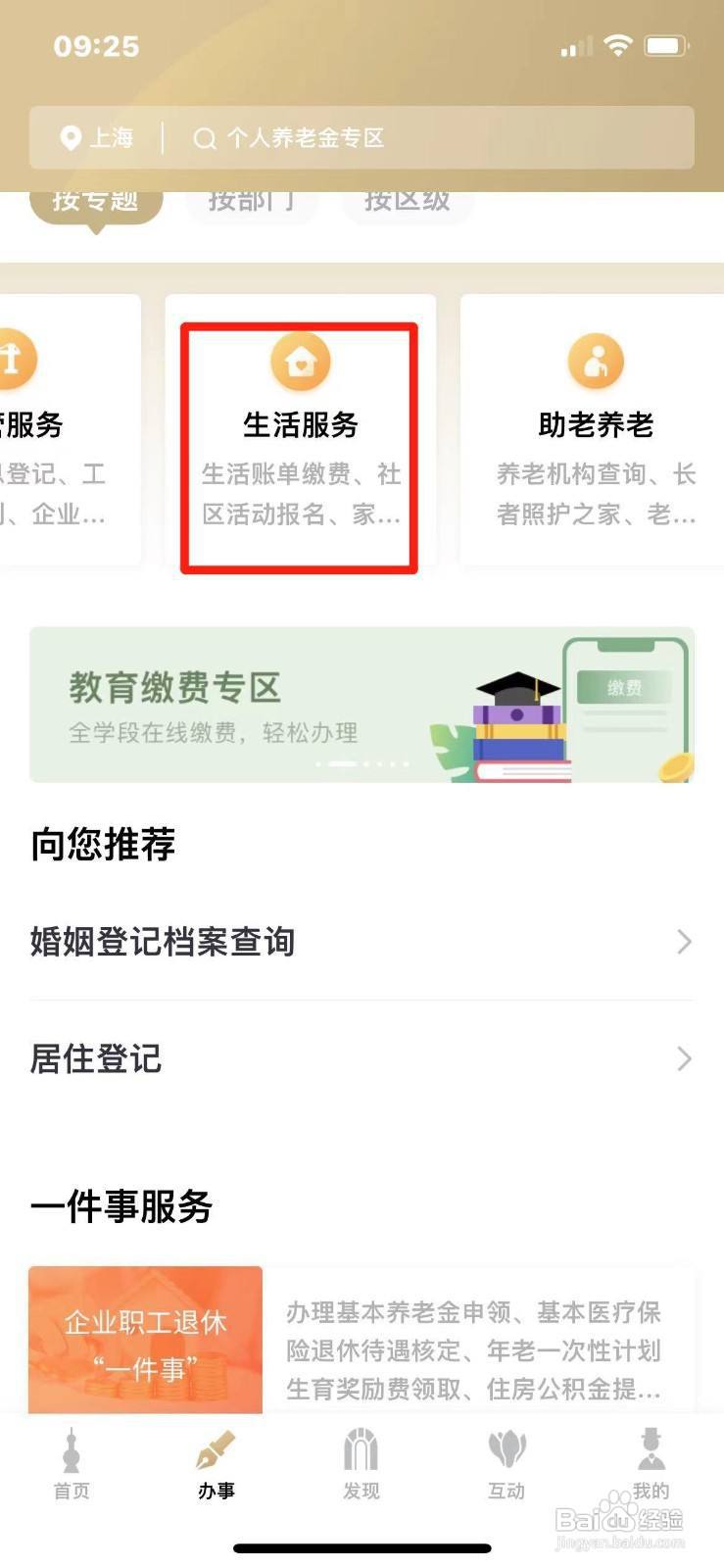Expand 婚姻登记档案查询 via its chevron
Viewport: 724px width, 1568px height.
pos(685,942)
